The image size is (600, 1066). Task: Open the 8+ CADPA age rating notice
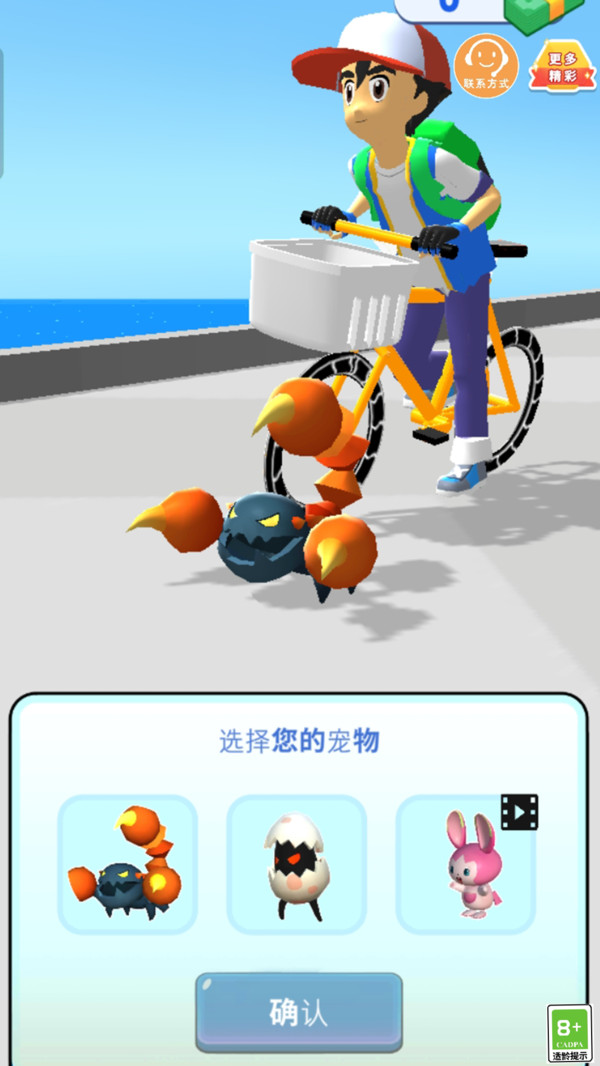pyautogui.click(x=570, y=1034)
